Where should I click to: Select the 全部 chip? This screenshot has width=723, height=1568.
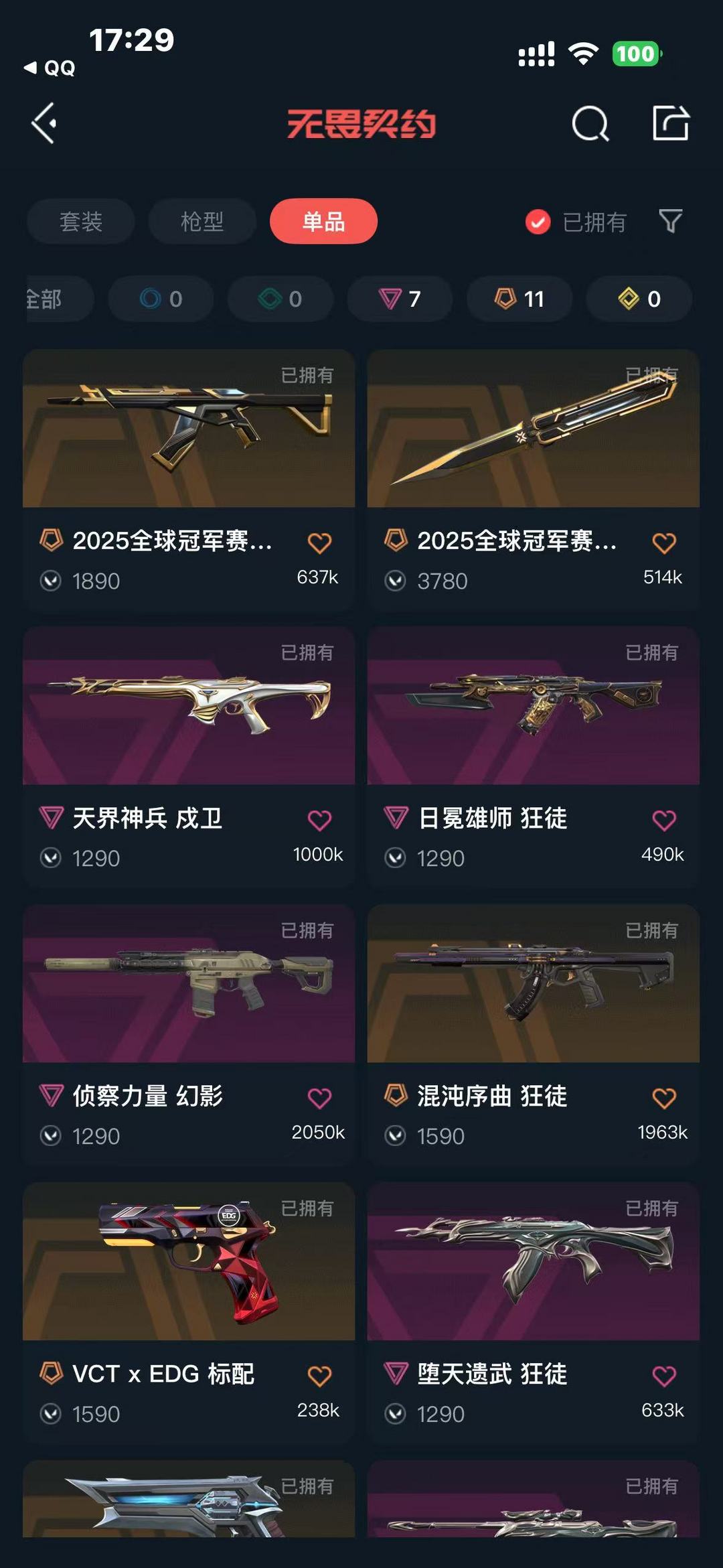click(59, 299)
